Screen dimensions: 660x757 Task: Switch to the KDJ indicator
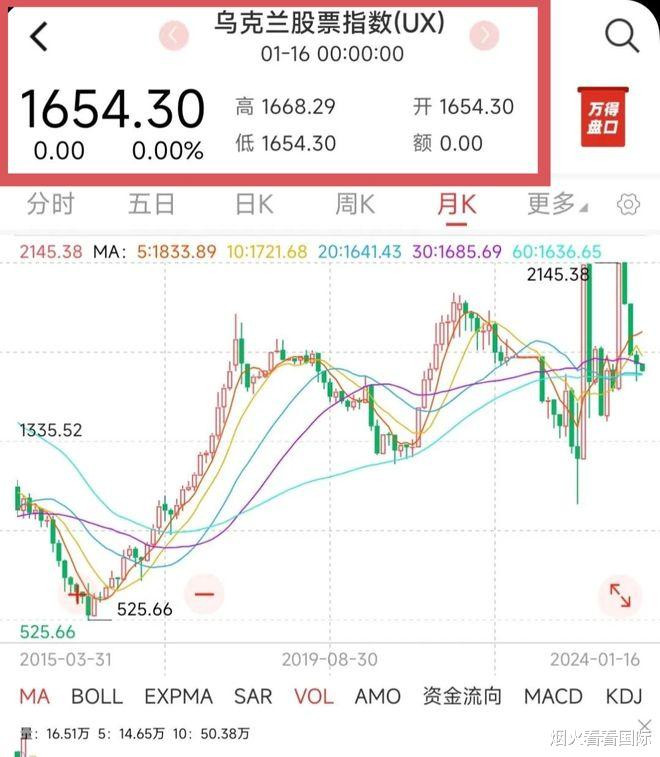tap(624, 696)
